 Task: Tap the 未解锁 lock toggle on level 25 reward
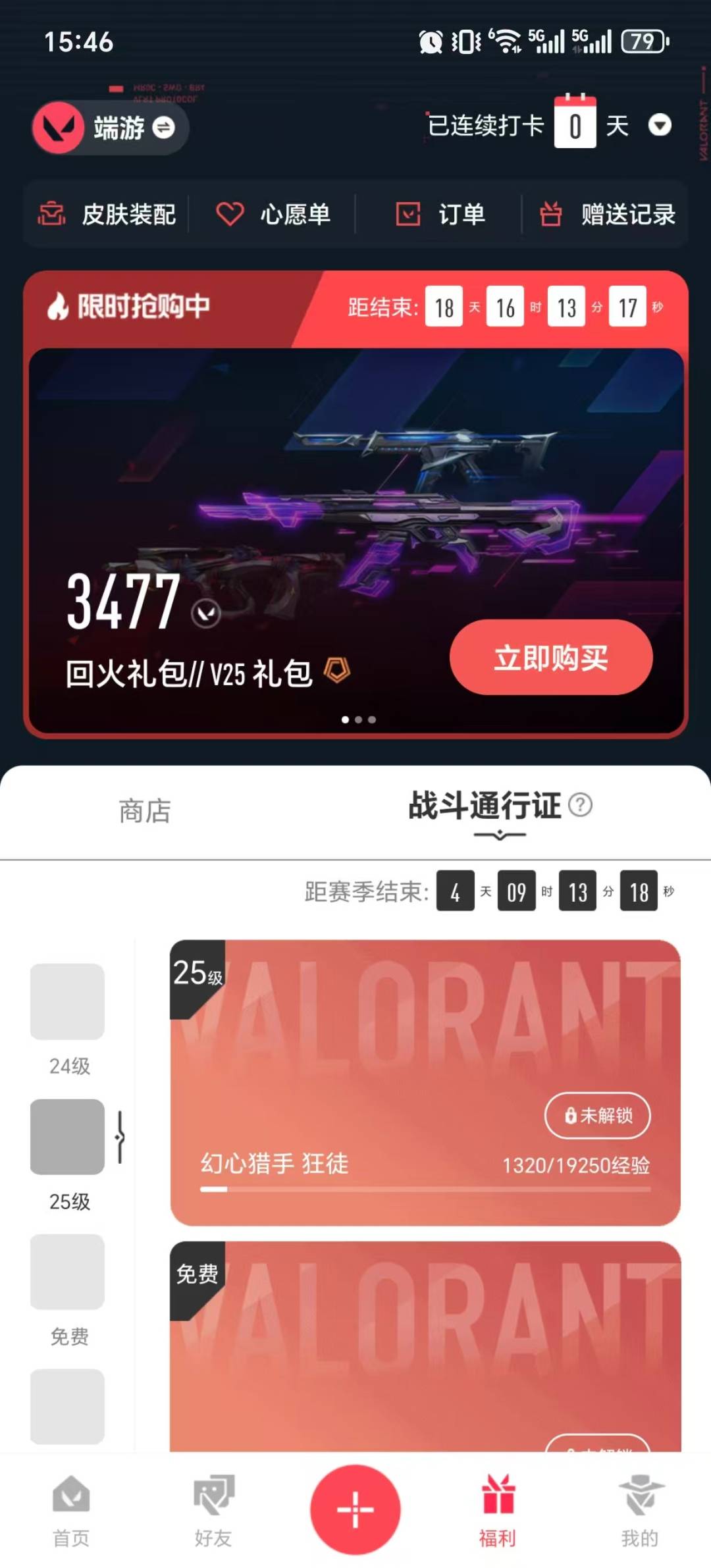click(598, 1115)
